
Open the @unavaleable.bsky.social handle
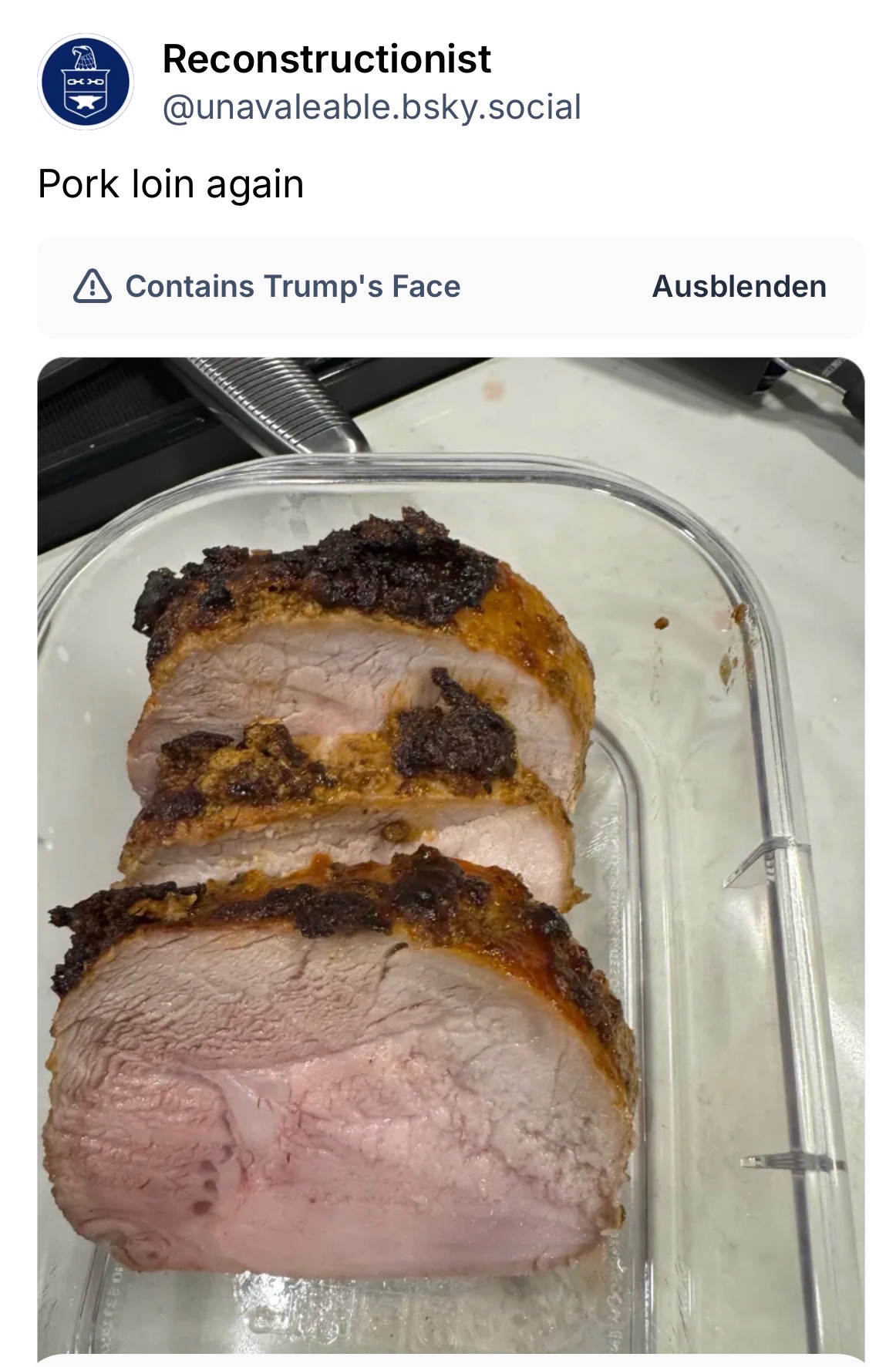coord(371,107)
